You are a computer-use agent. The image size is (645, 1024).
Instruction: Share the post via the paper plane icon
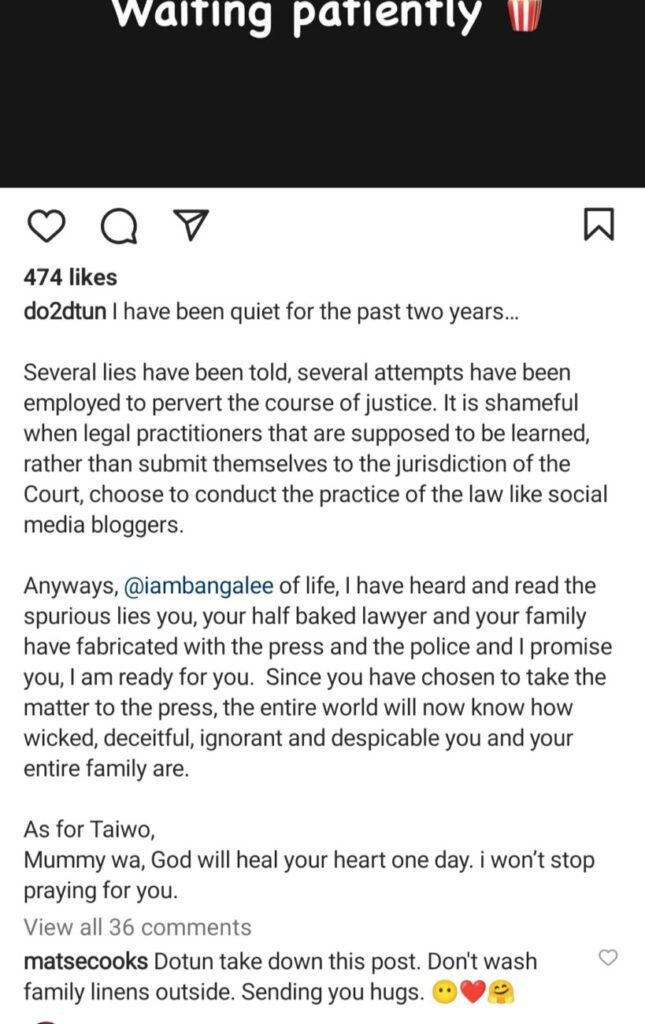(x=189, y=226)
